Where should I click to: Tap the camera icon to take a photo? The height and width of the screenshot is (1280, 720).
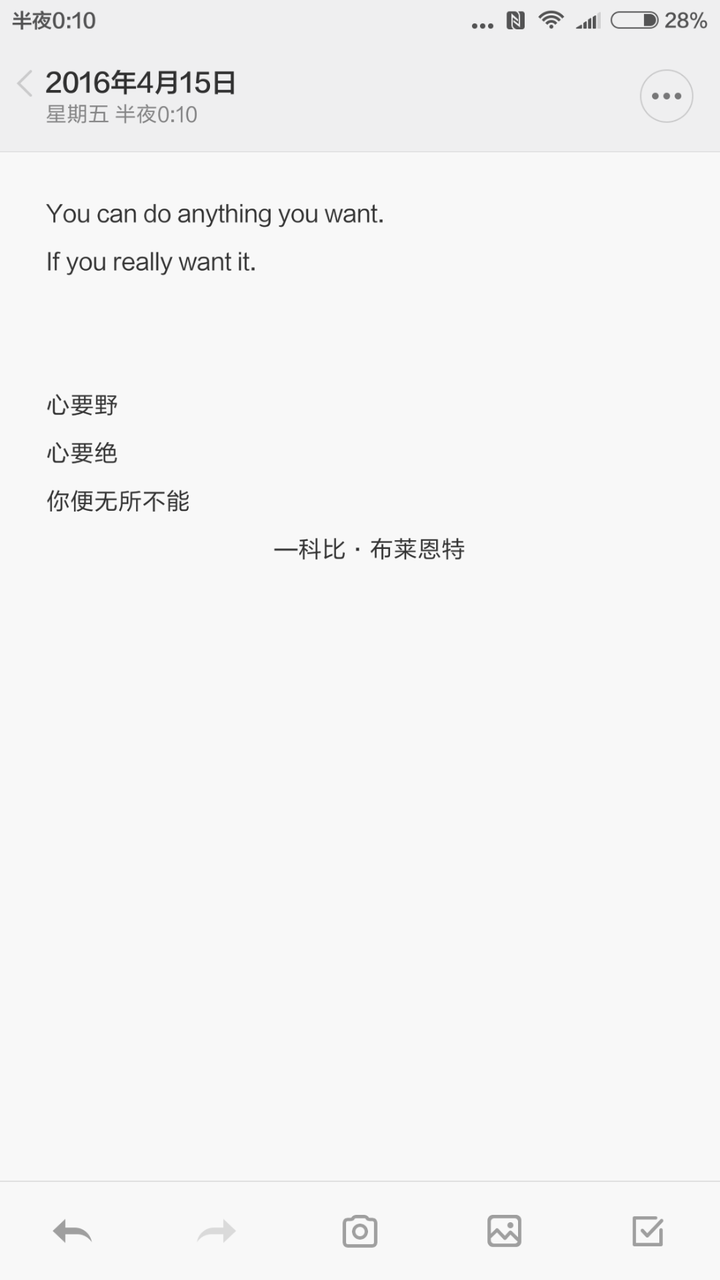point(360,1231)
